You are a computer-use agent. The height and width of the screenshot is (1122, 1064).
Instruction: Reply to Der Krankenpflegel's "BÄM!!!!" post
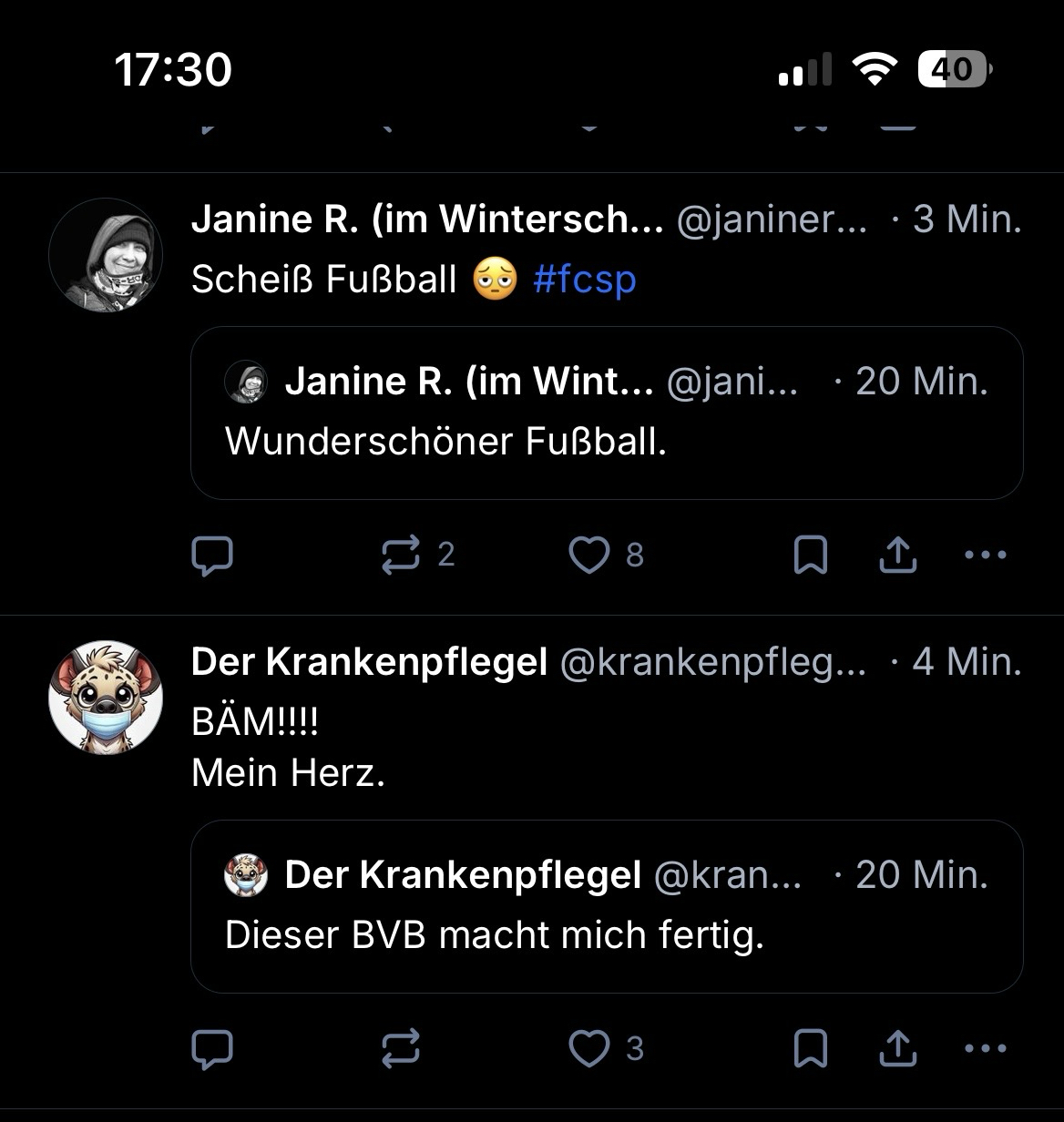pyautogui.click(x=212, y=1048)
